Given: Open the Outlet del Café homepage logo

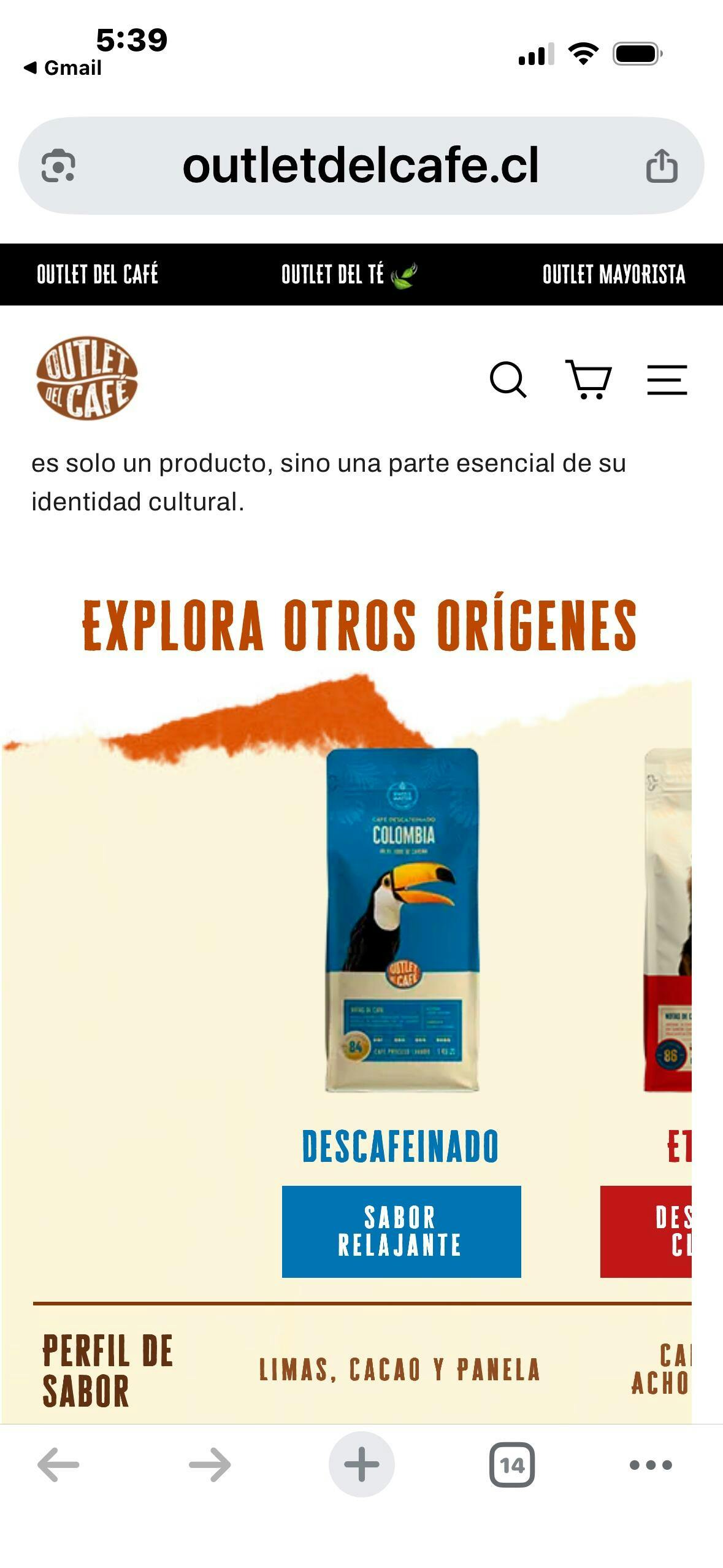Looking at the screenshot, I should click(x=87, y=377).
